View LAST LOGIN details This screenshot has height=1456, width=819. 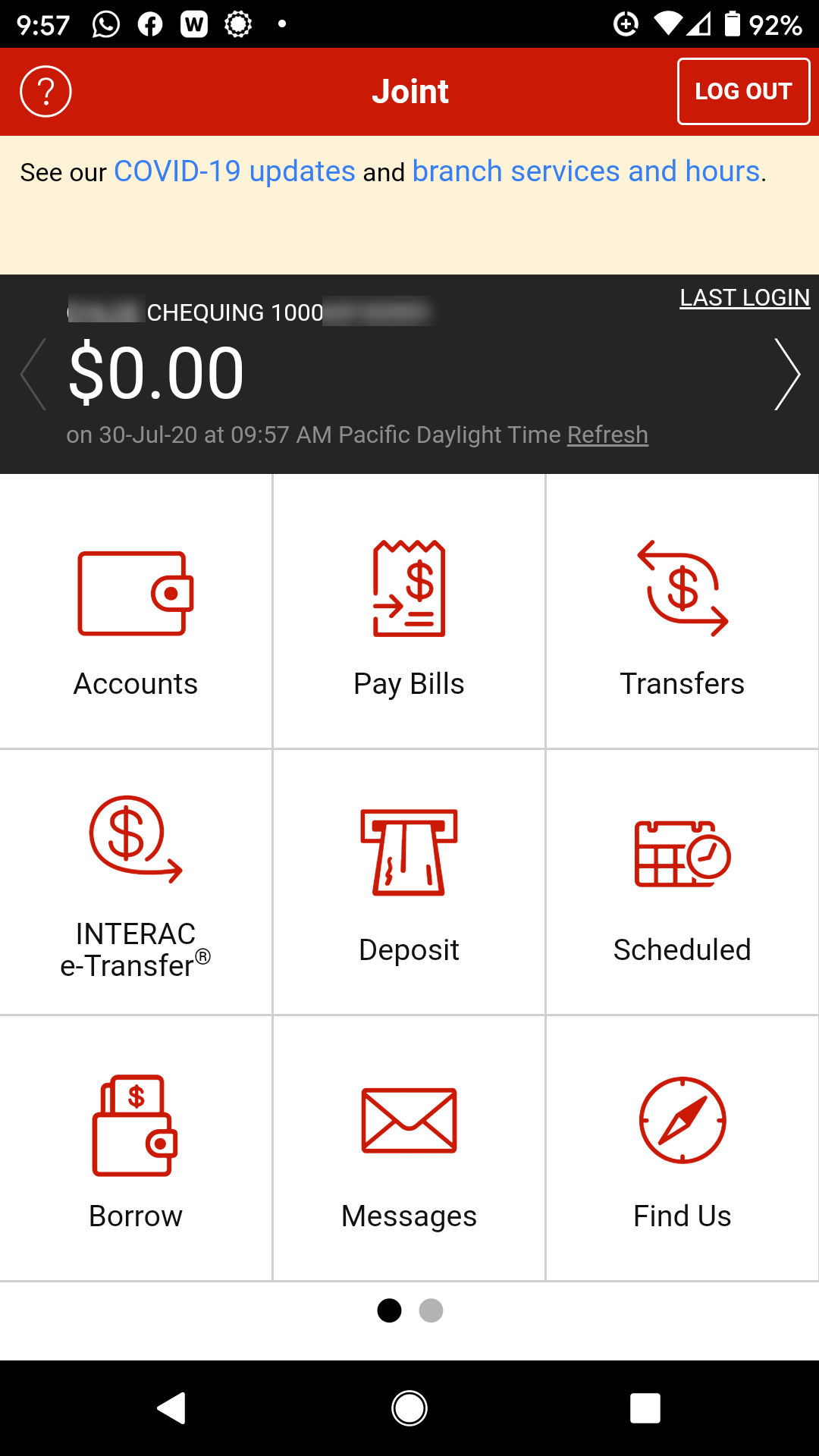[x=745, y=297]
